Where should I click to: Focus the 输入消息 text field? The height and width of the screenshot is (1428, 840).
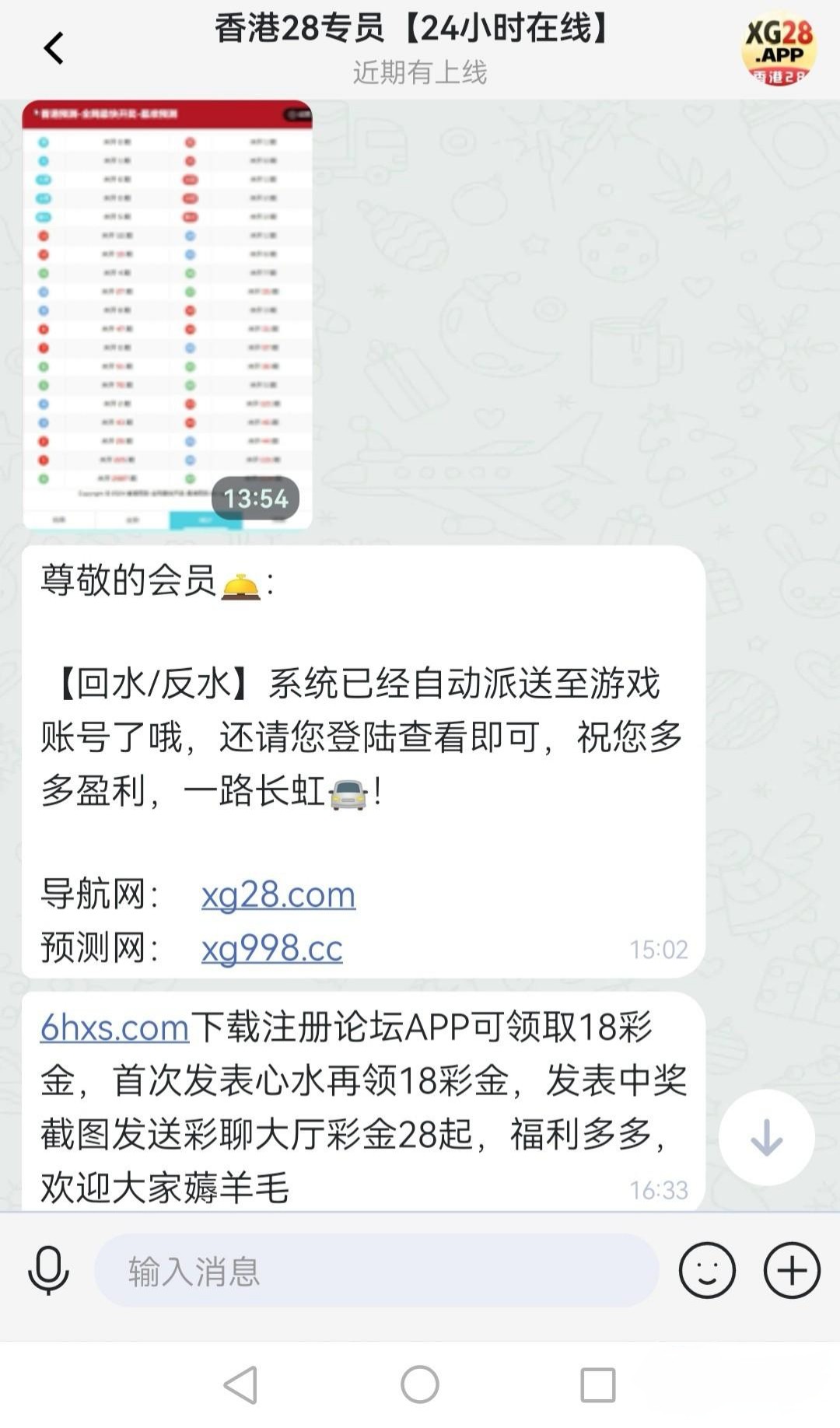tap(376, 1271)
